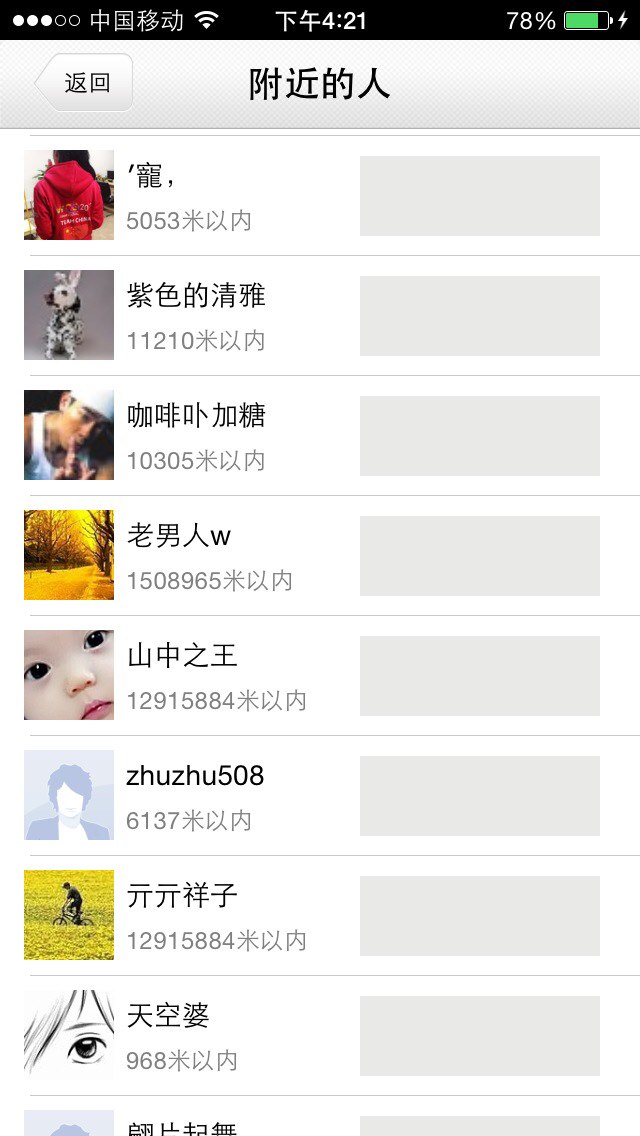View 咖啡卟加糖's profile
Screen dimensions: 640x1136
[320, 436]
